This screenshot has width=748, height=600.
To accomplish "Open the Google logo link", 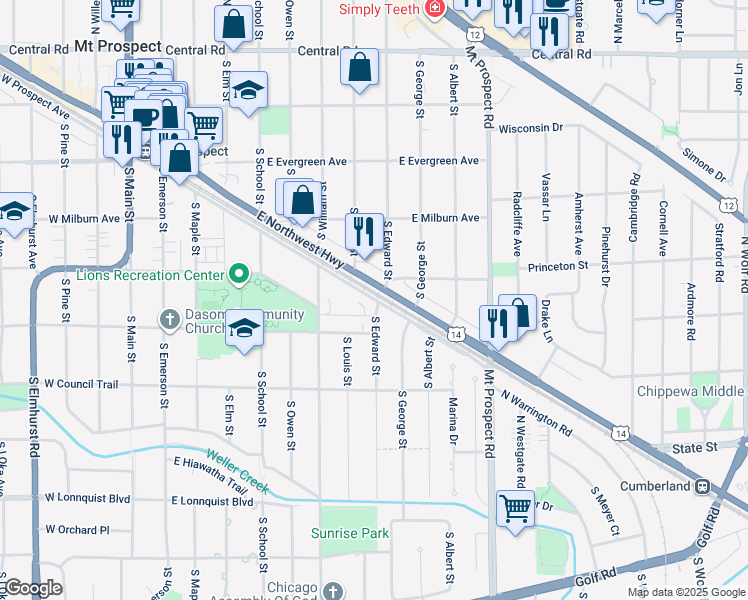I will (33, 588).
